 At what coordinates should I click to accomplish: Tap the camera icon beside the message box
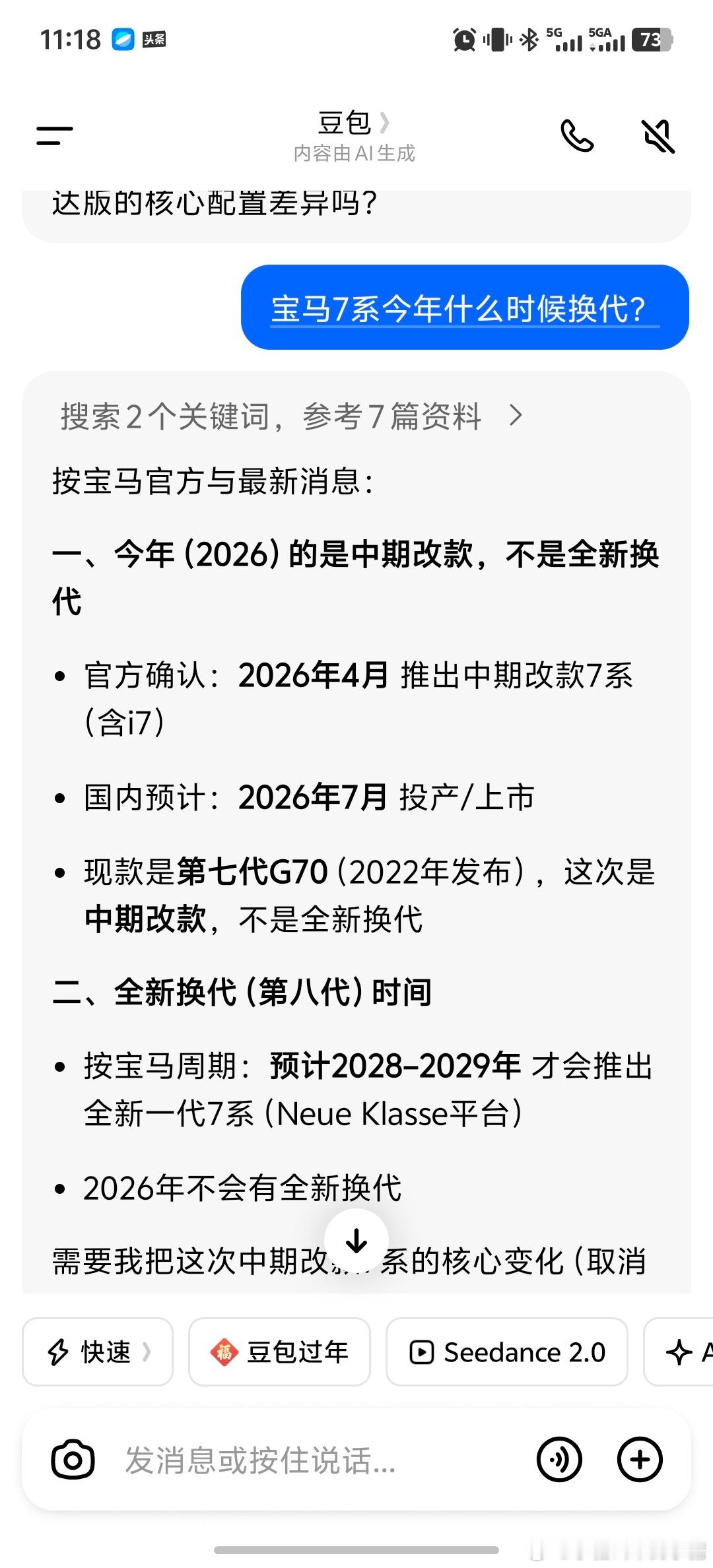tap(73, 1460)
